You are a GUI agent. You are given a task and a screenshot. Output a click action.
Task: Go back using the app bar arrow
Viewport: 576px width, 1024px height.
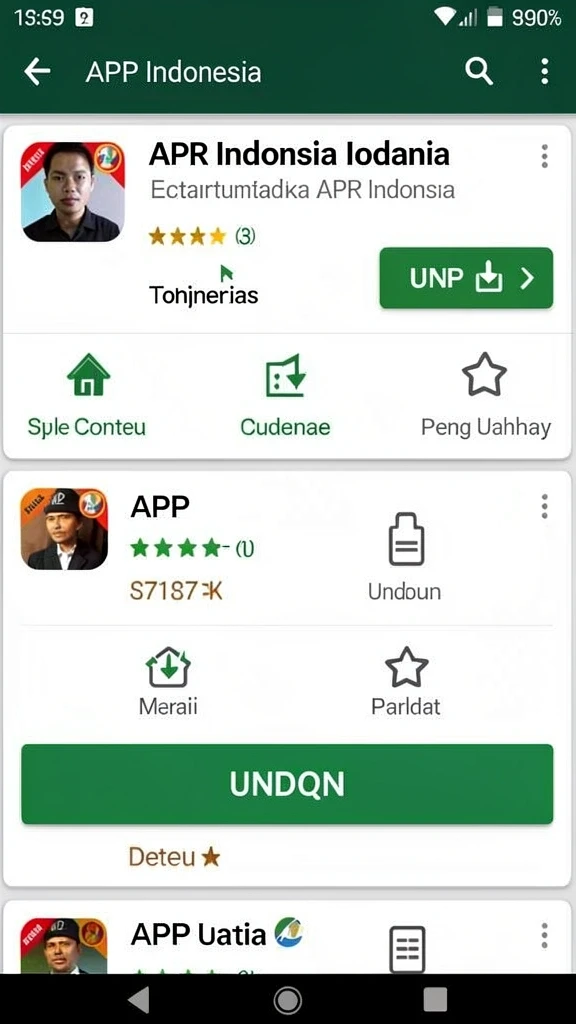pos(37,71)
